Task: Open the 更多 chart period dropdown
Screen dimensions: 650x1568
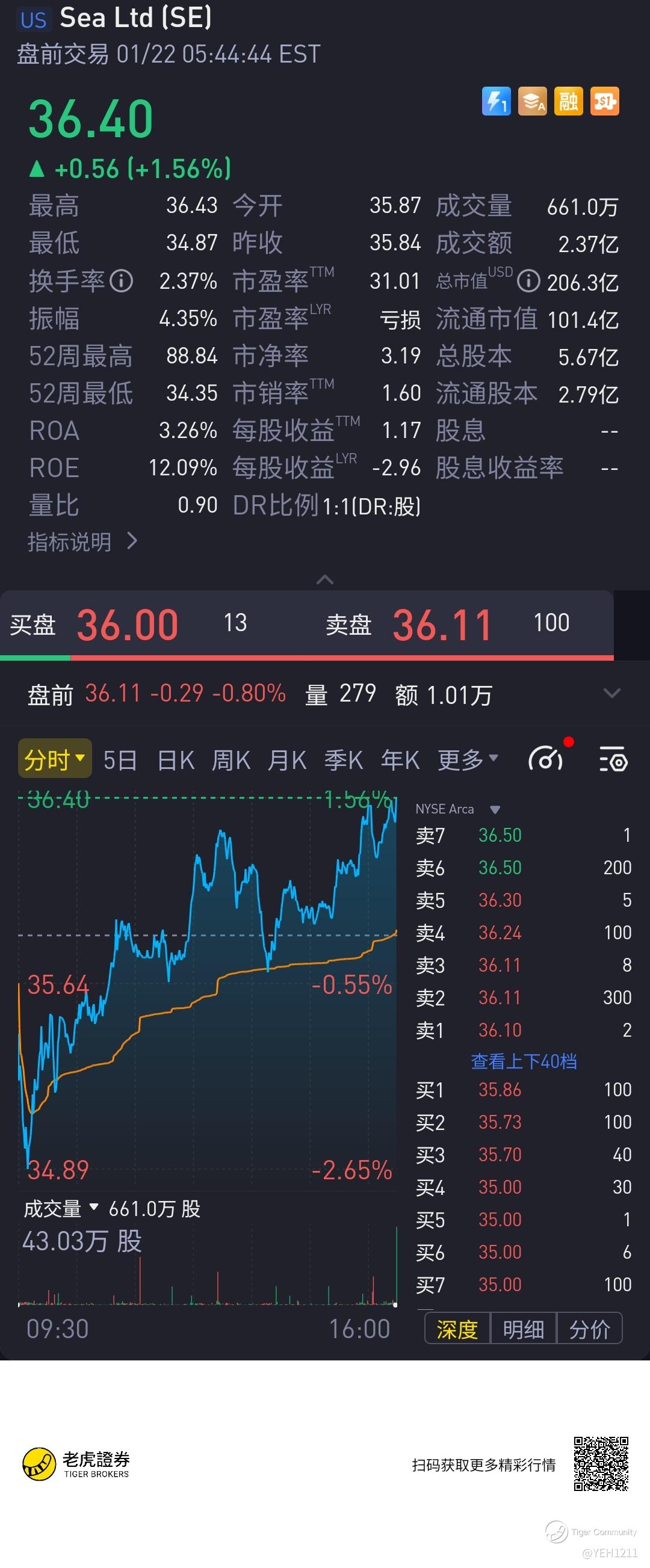Action: coord(468,759)
